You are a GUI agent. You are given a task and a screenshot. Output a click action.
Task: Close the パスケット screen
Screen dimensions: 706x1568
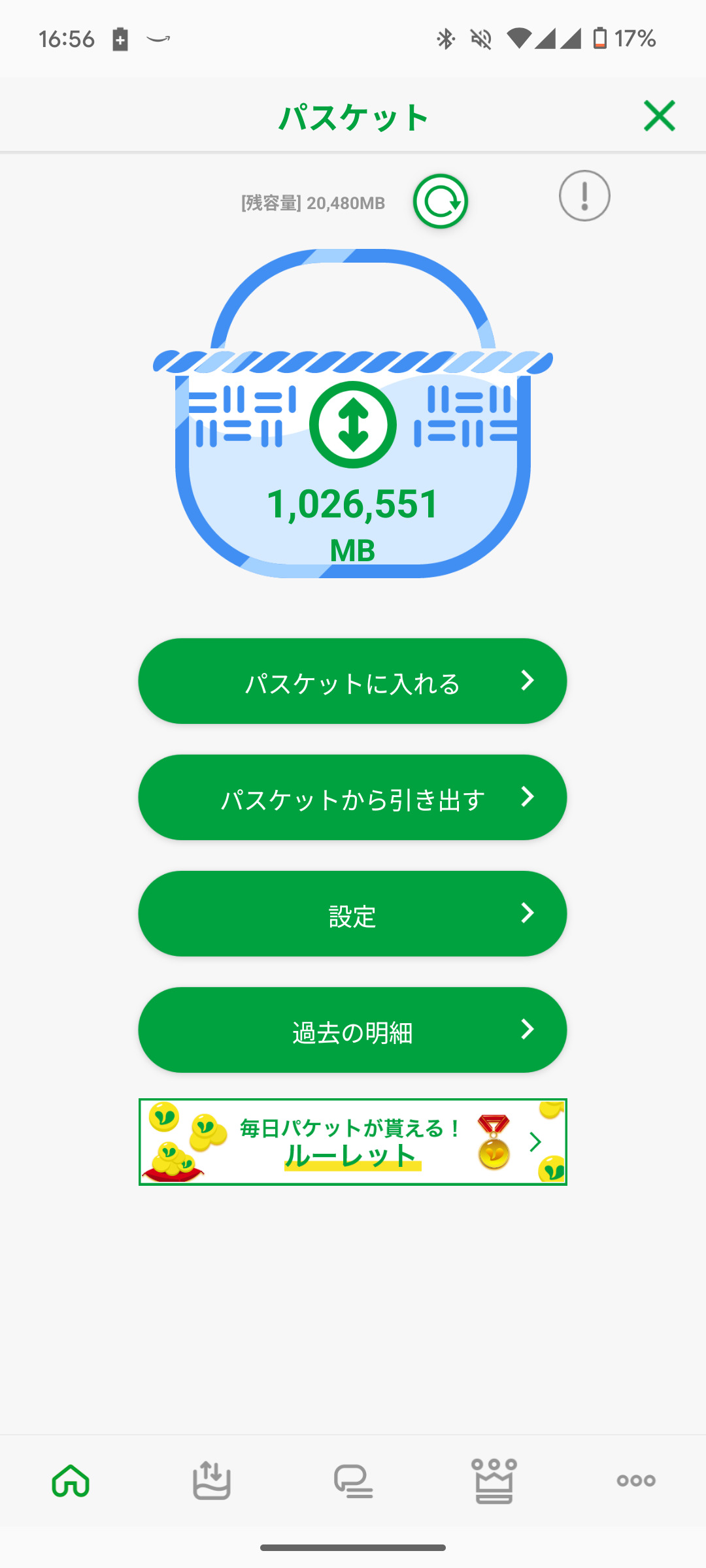(659, 116)
